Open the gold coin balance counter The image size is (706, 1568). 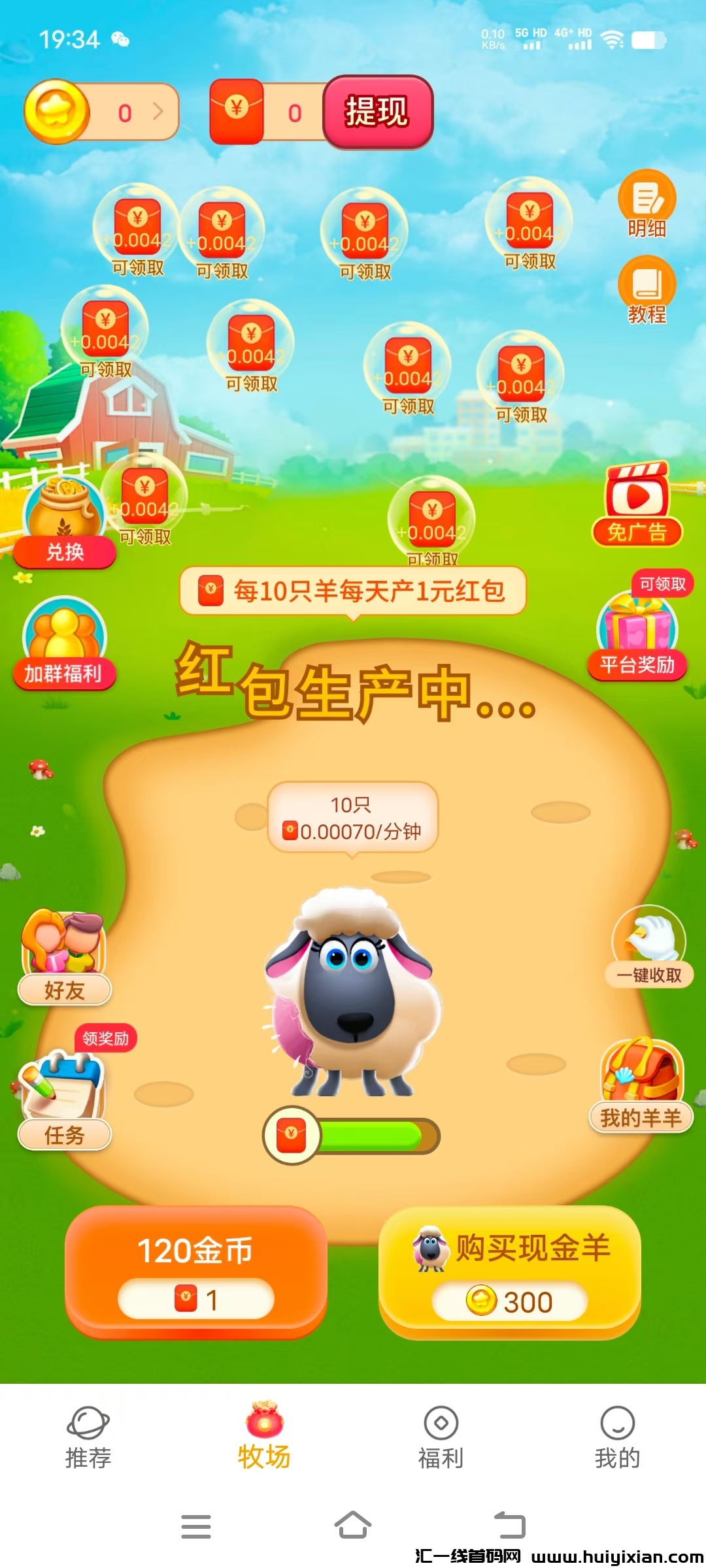pos(101,112)
